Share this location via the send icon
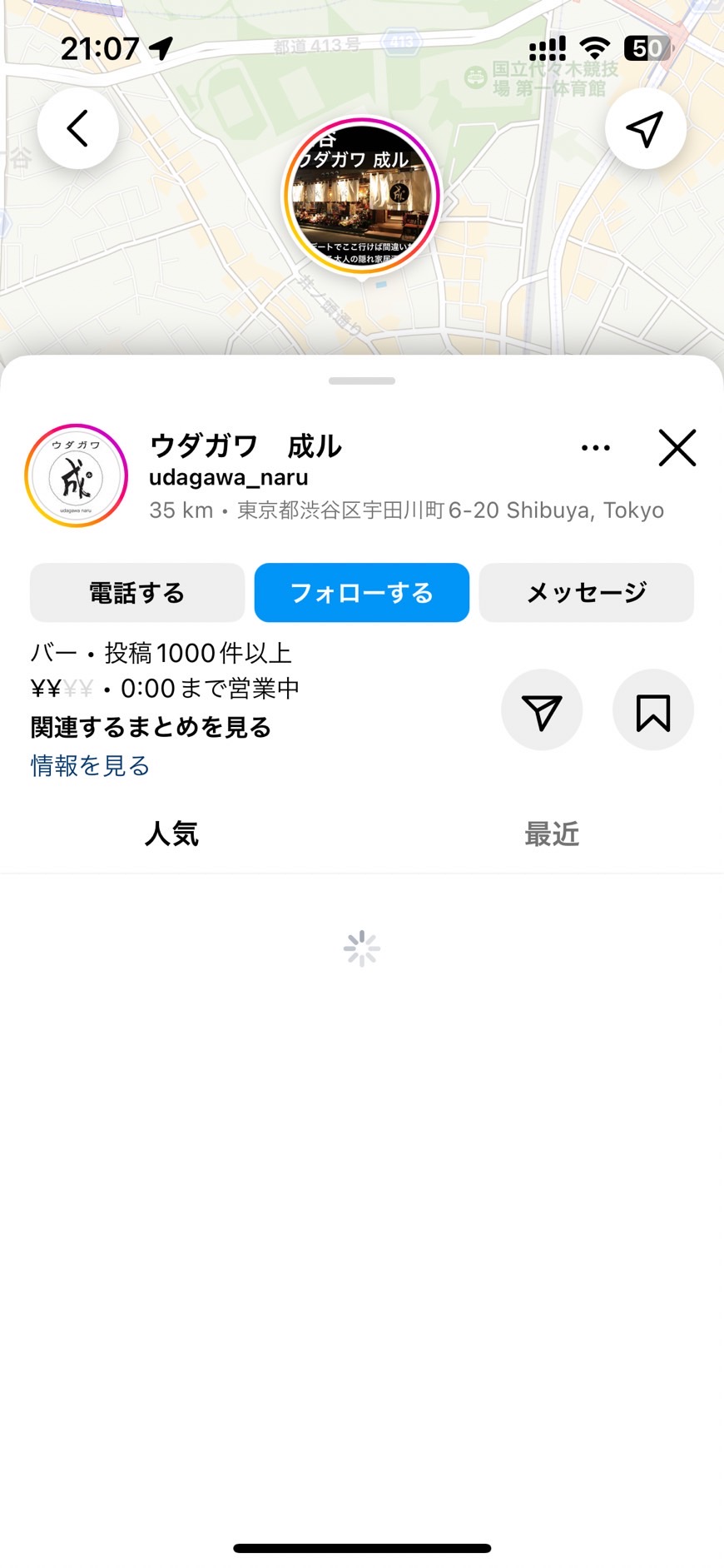 tap(542, 710)
